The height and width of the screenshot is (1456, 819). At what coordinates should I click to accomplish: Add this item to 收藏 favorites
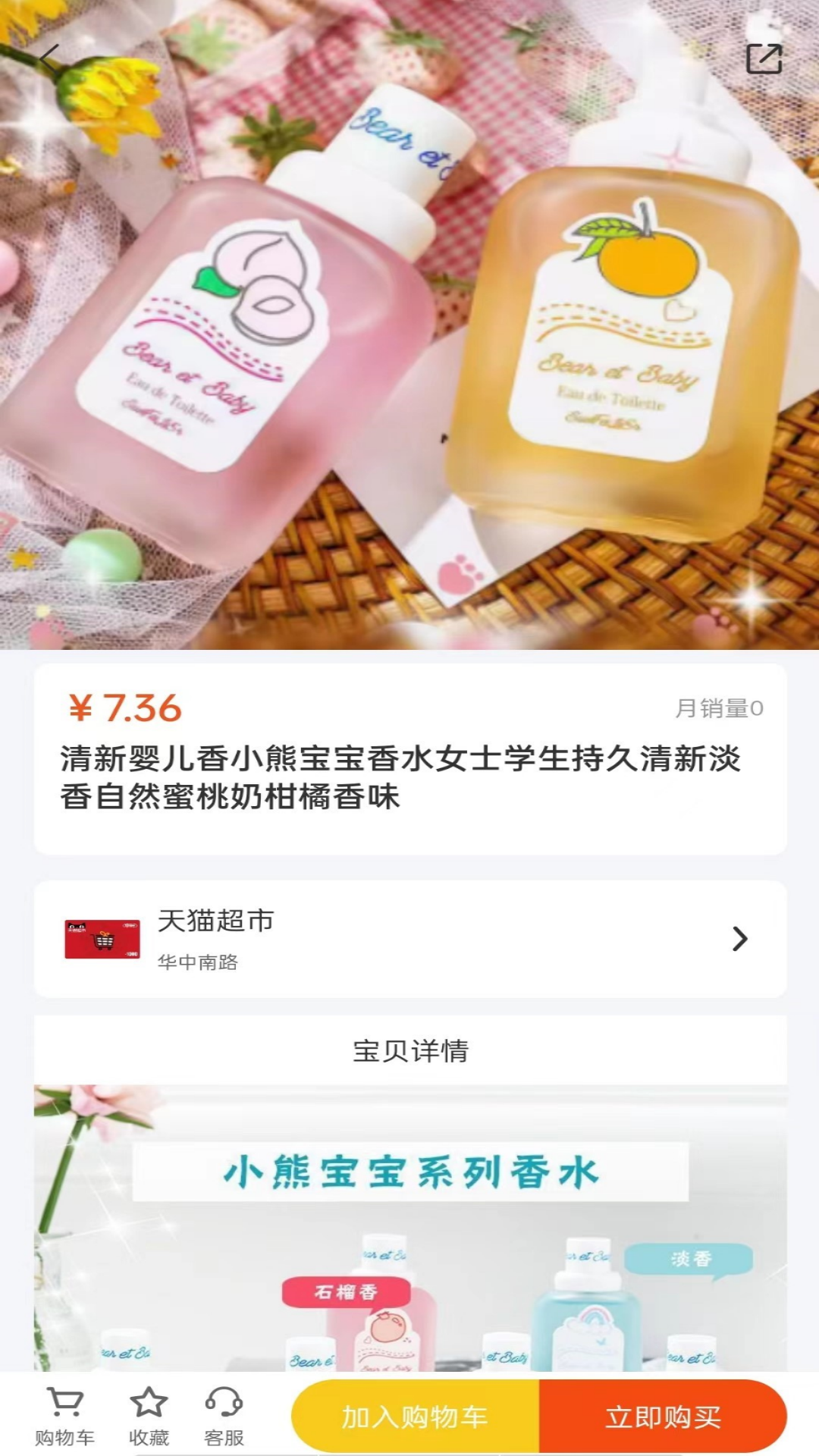149,1415
